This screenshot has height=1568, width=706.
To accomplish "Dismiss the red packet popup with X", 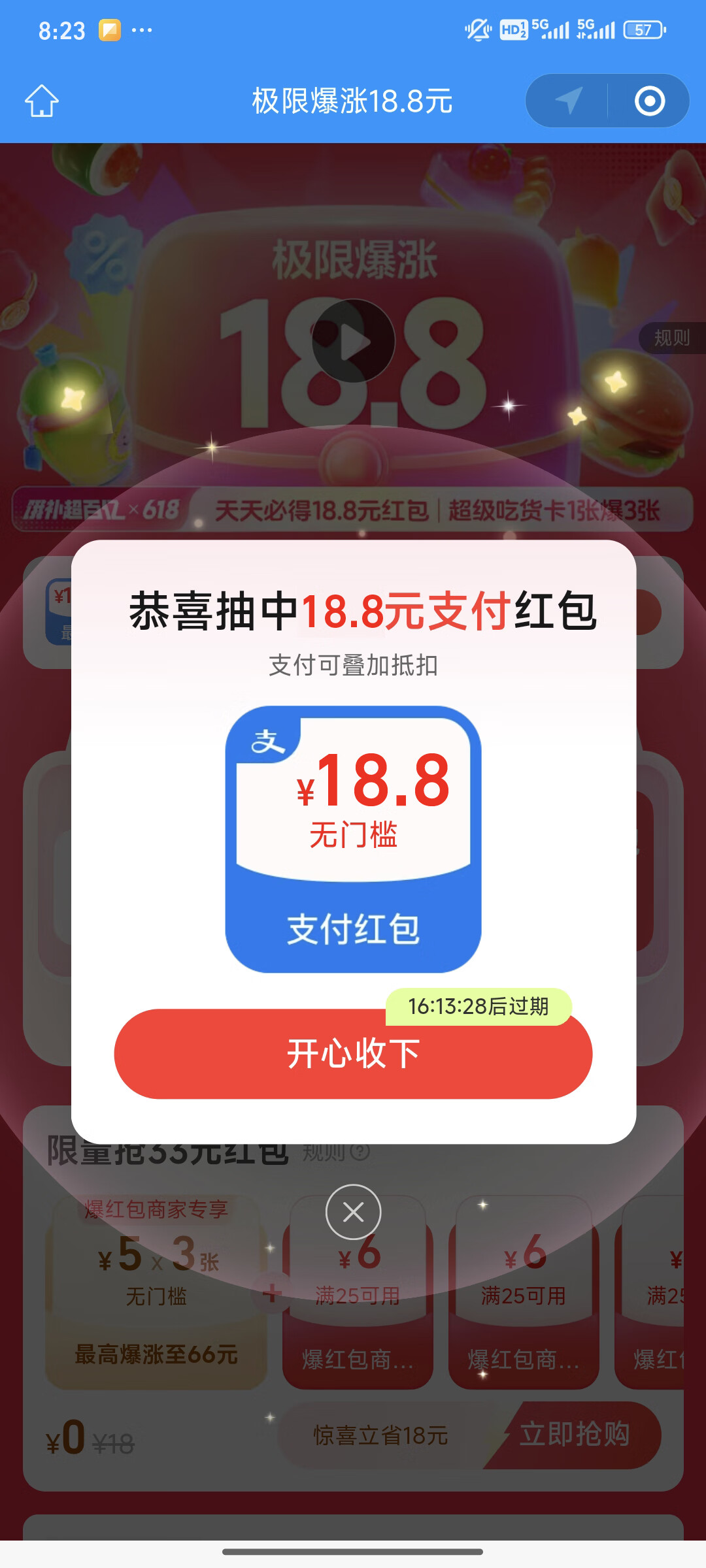I will coord(353,1212).
